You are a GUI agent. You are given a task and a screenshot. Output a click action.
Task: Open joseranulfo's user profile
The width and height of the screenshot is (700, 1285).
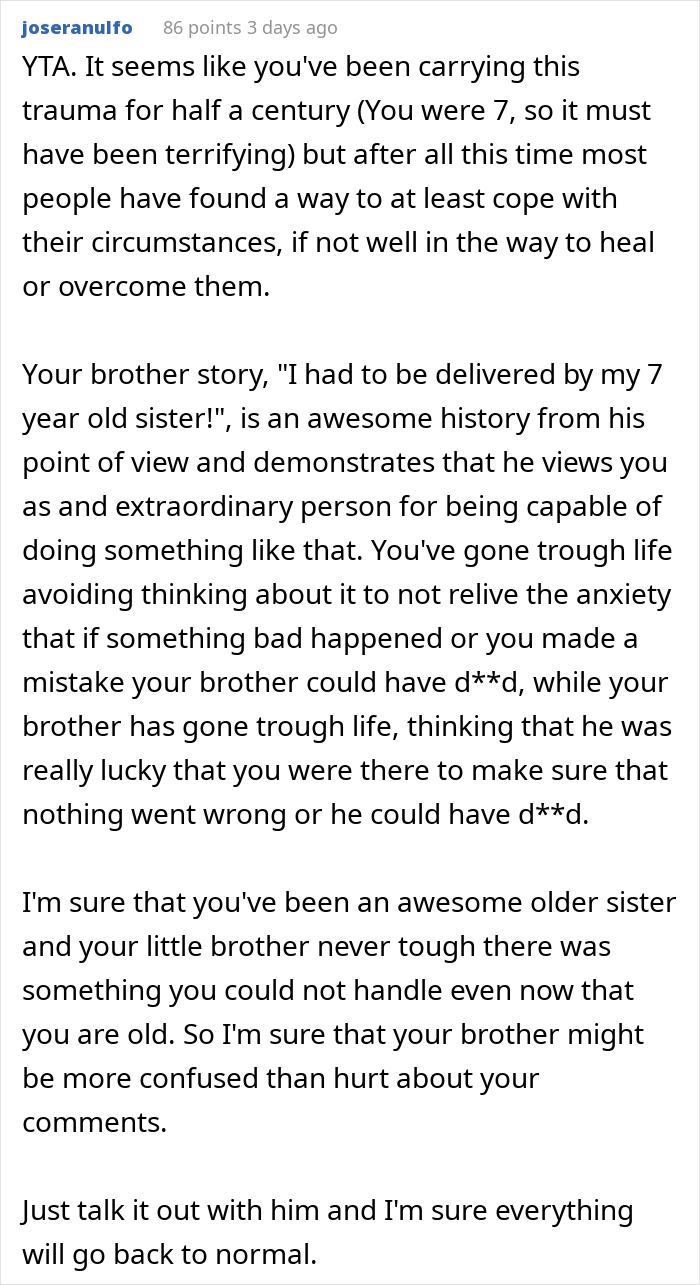[75, 28]
